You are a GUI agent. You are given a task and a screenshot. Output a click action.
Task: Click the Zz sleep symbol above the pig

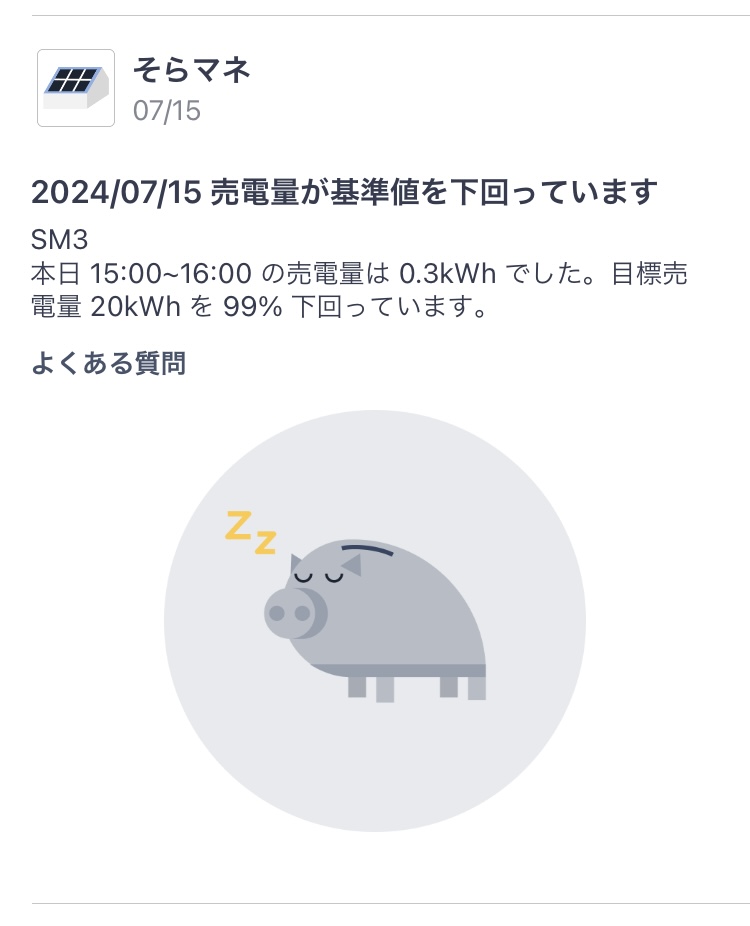tap(248, 533)
